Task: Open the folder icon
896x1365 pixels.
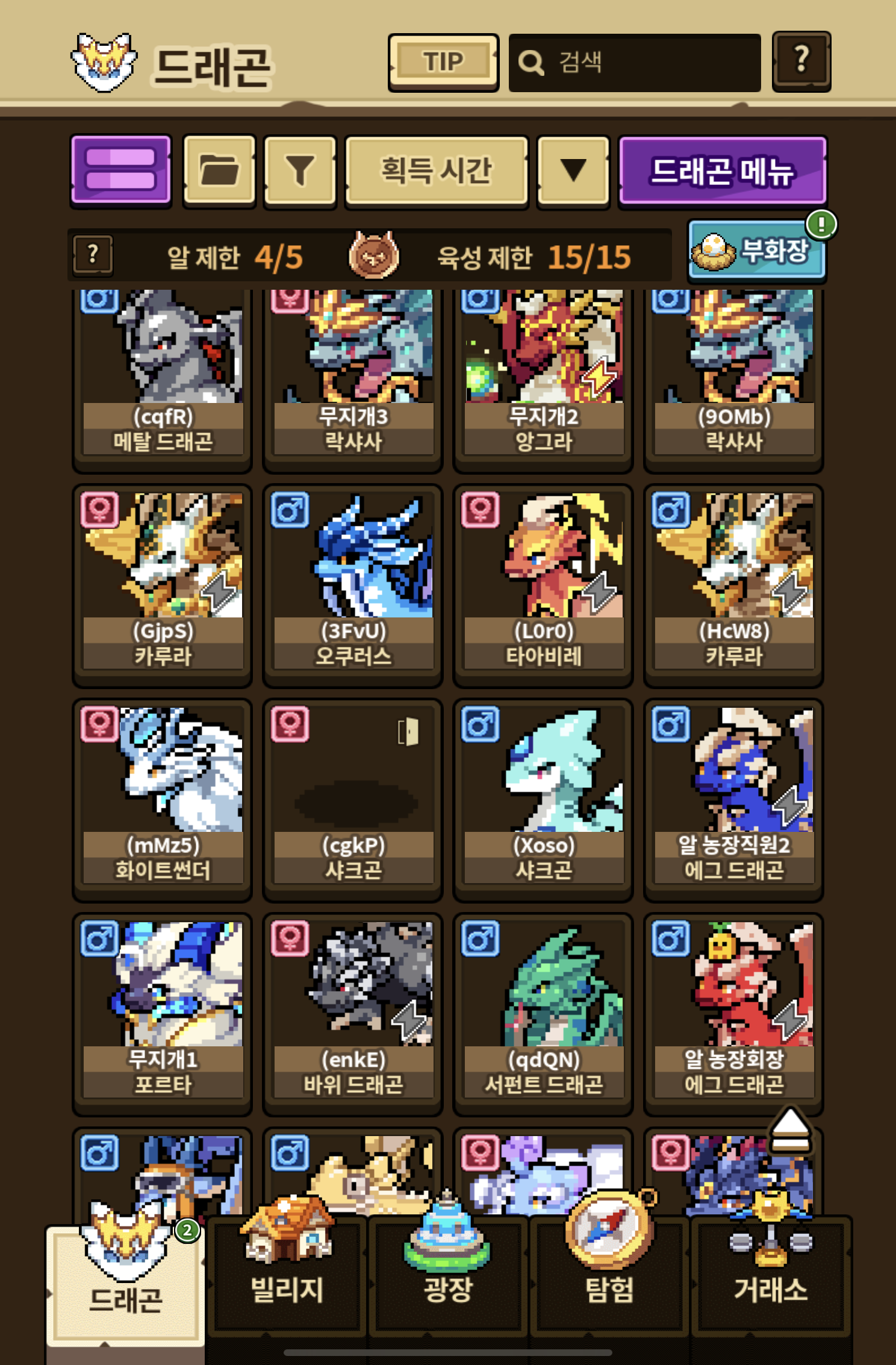Action: point(219,170)
